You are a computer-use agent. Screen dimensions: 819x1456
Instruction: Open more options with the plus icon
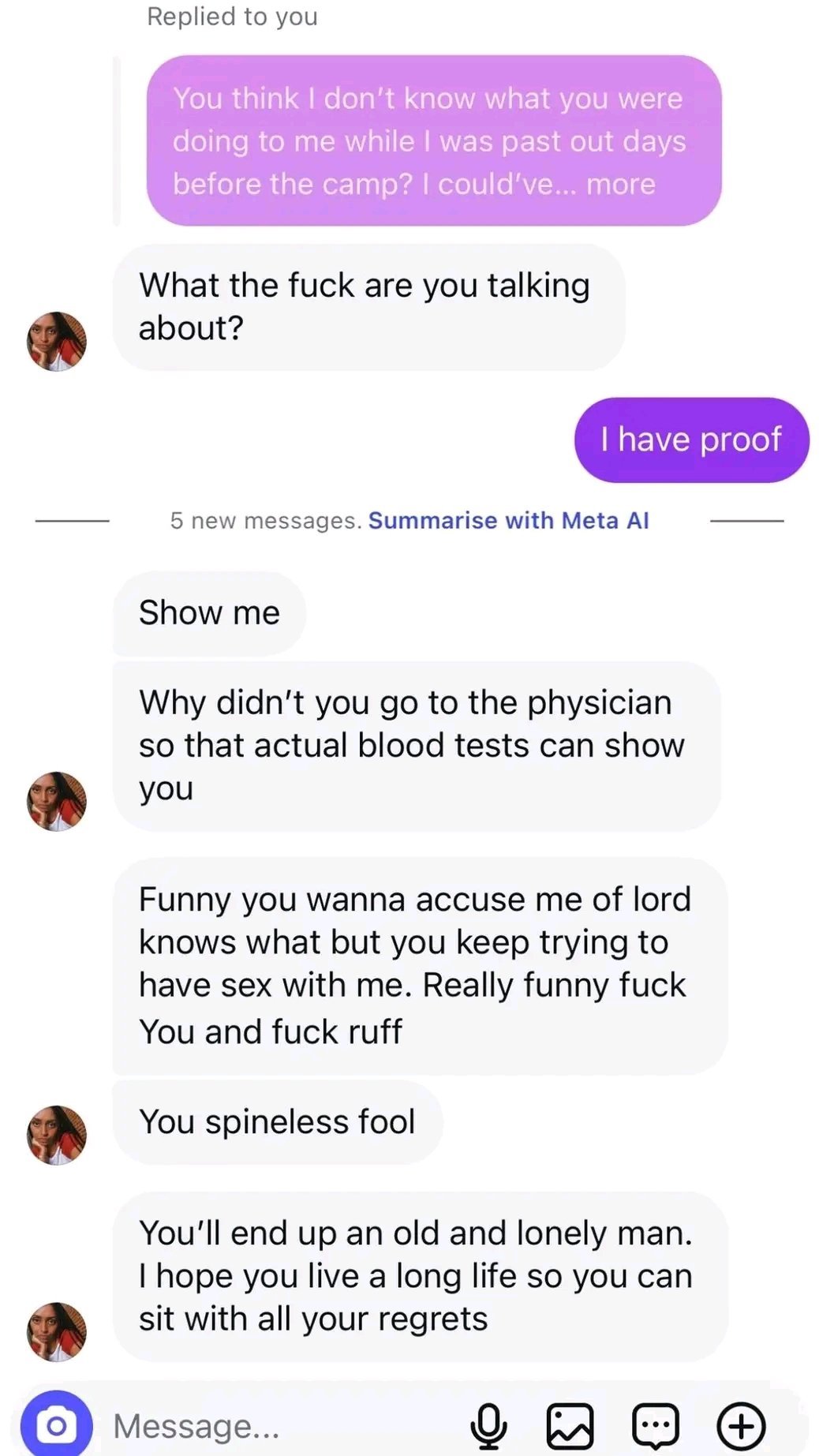click(741, 1426)
